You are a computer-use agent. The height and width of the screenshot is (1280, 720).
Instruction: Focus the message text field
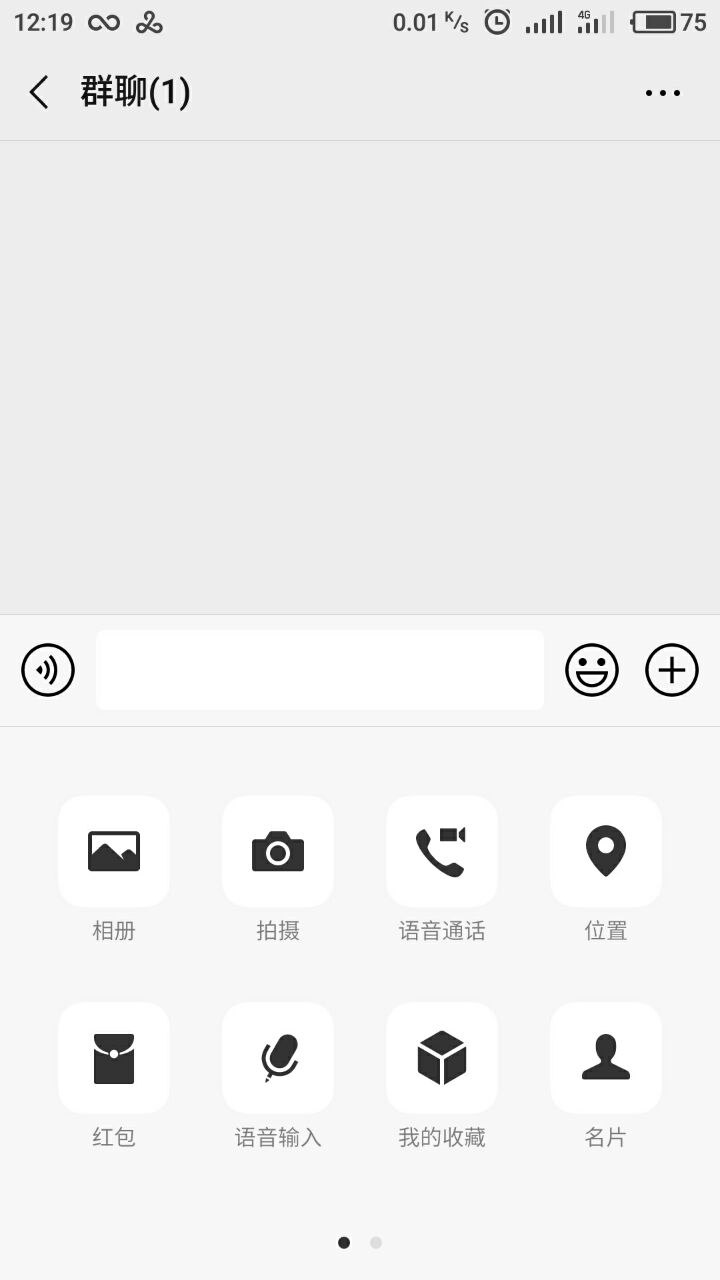pyautogui.click(x=320, y=670)
